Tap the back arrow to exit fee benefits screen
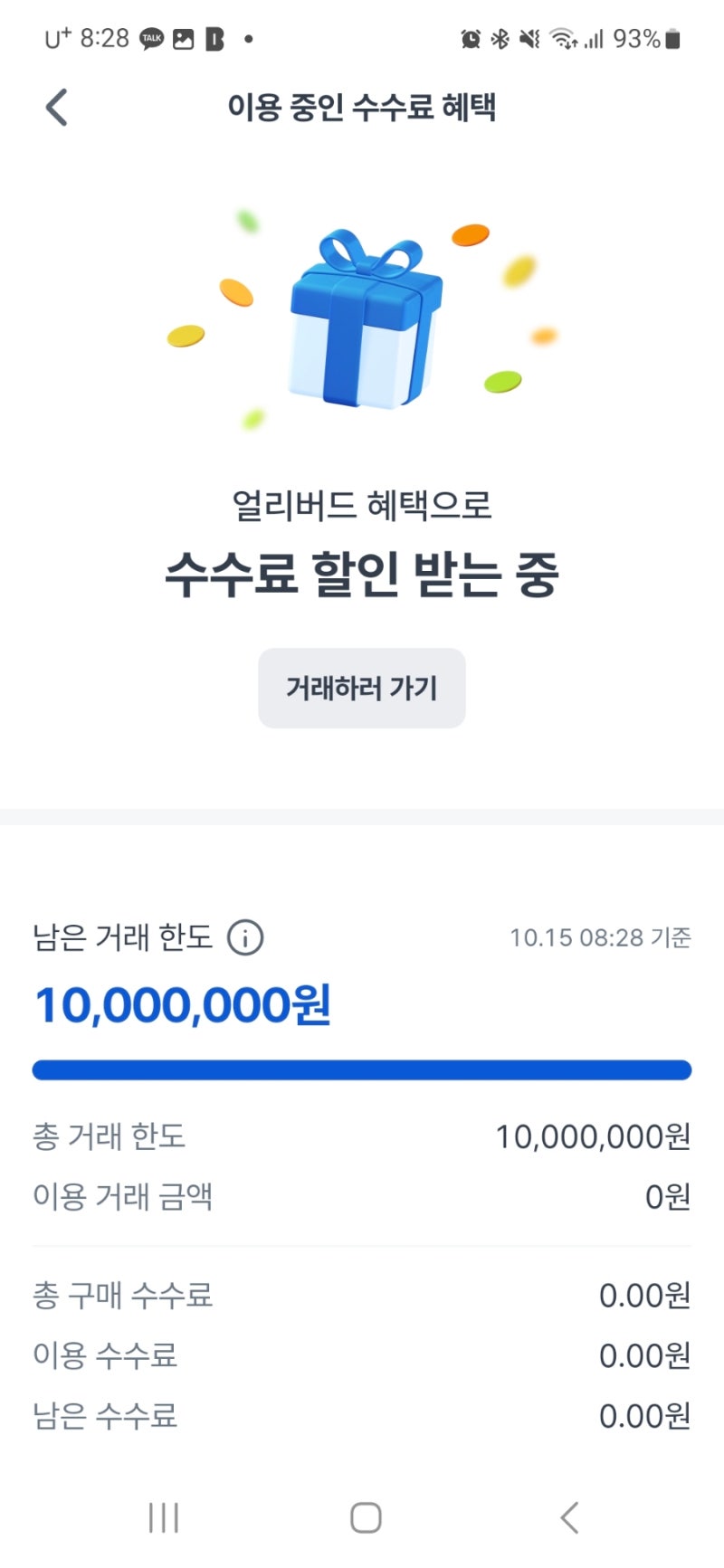 56,106
